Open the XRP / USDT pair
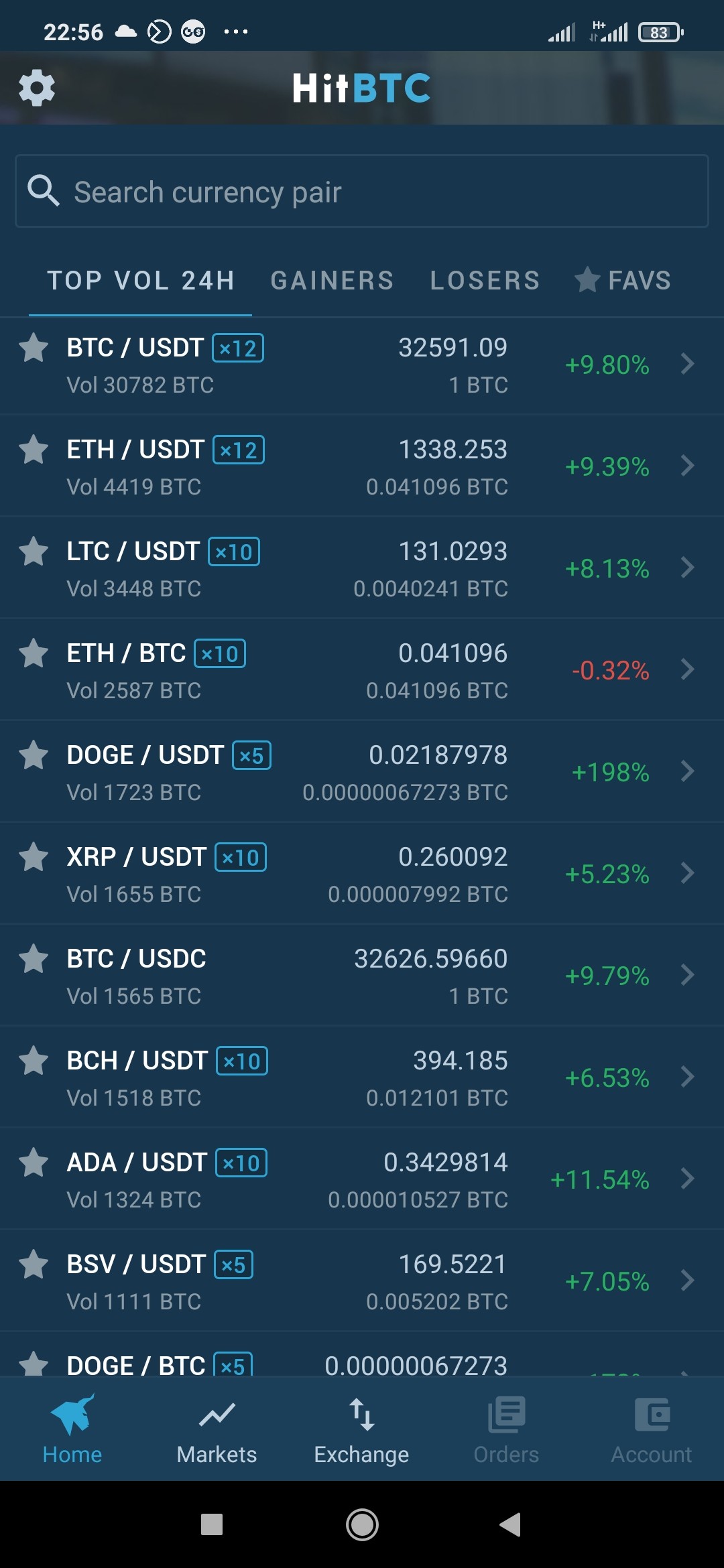 pos(362,874)
